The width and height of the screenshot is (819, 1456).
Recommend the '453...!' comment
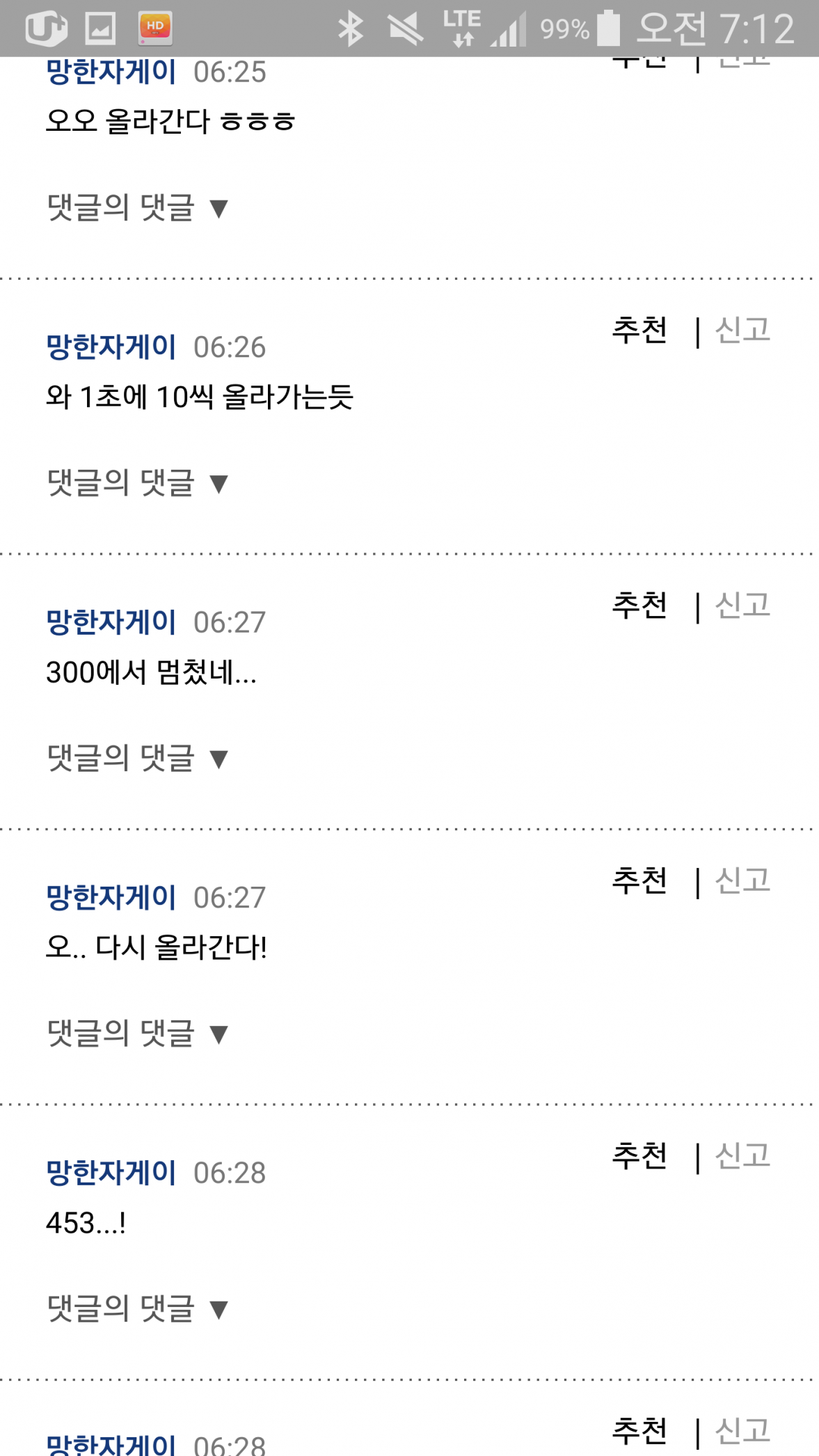tap(639, 1155)
